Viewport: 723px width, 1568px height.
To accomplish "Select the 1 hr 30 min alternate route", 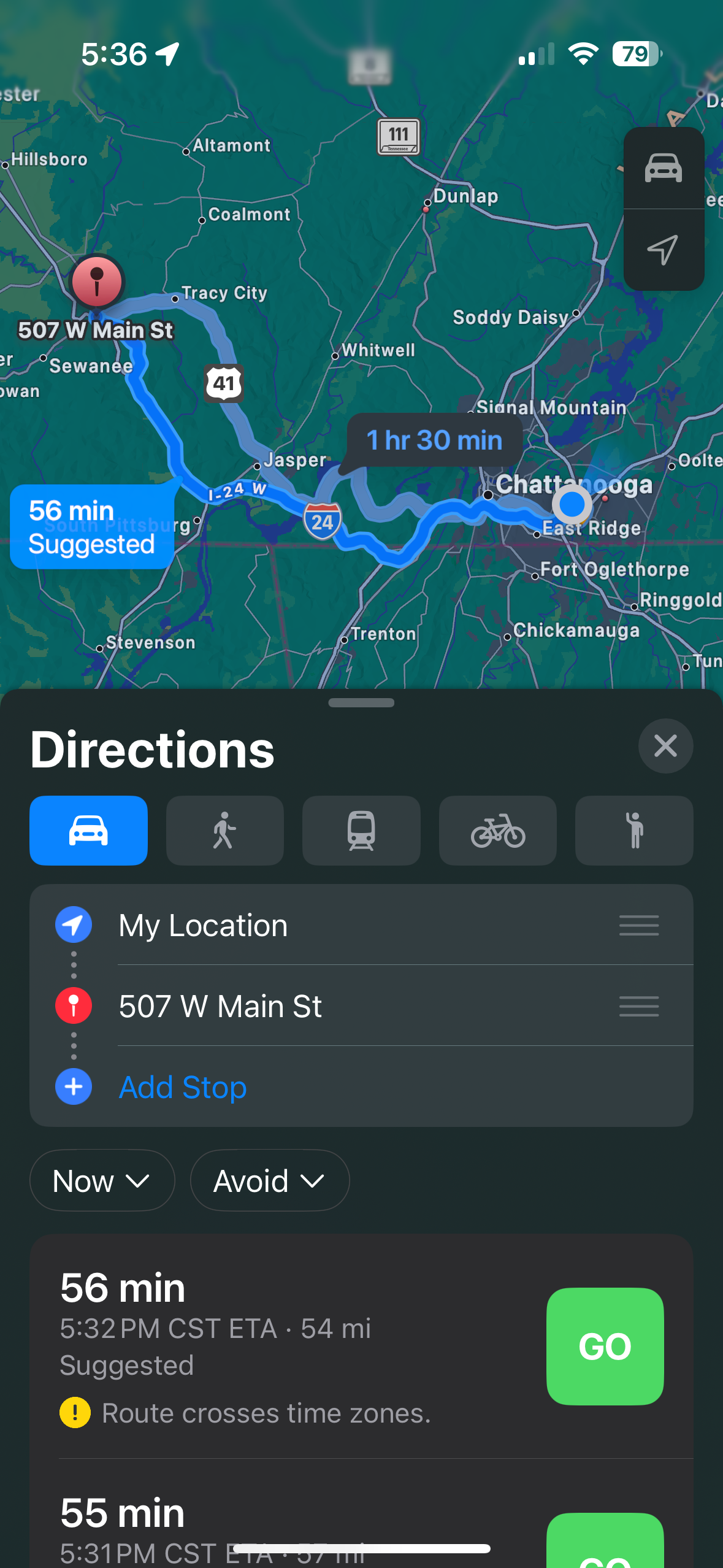I will (434, 440).
